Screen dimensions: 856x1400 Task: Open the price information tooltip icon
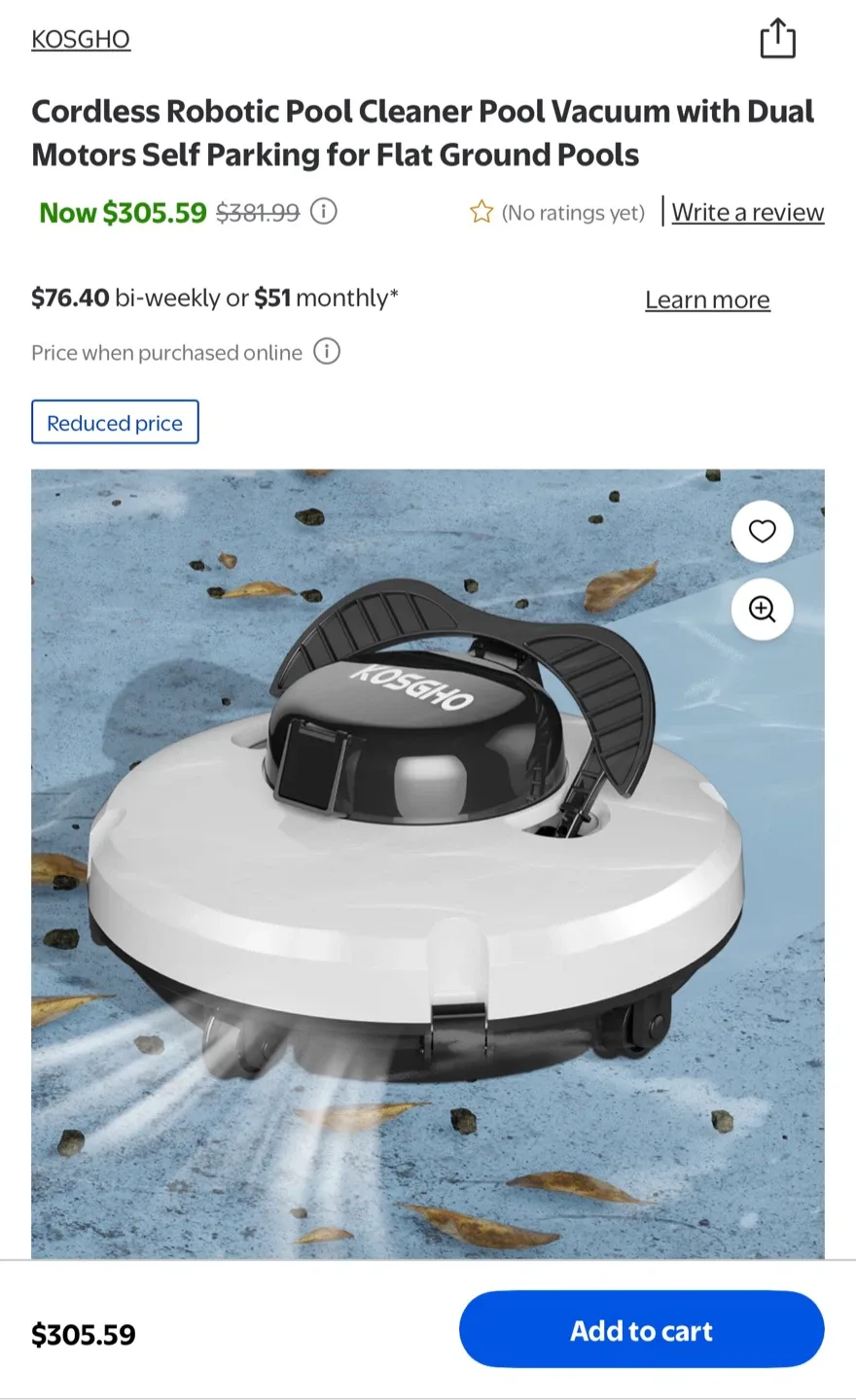point(323,211)
